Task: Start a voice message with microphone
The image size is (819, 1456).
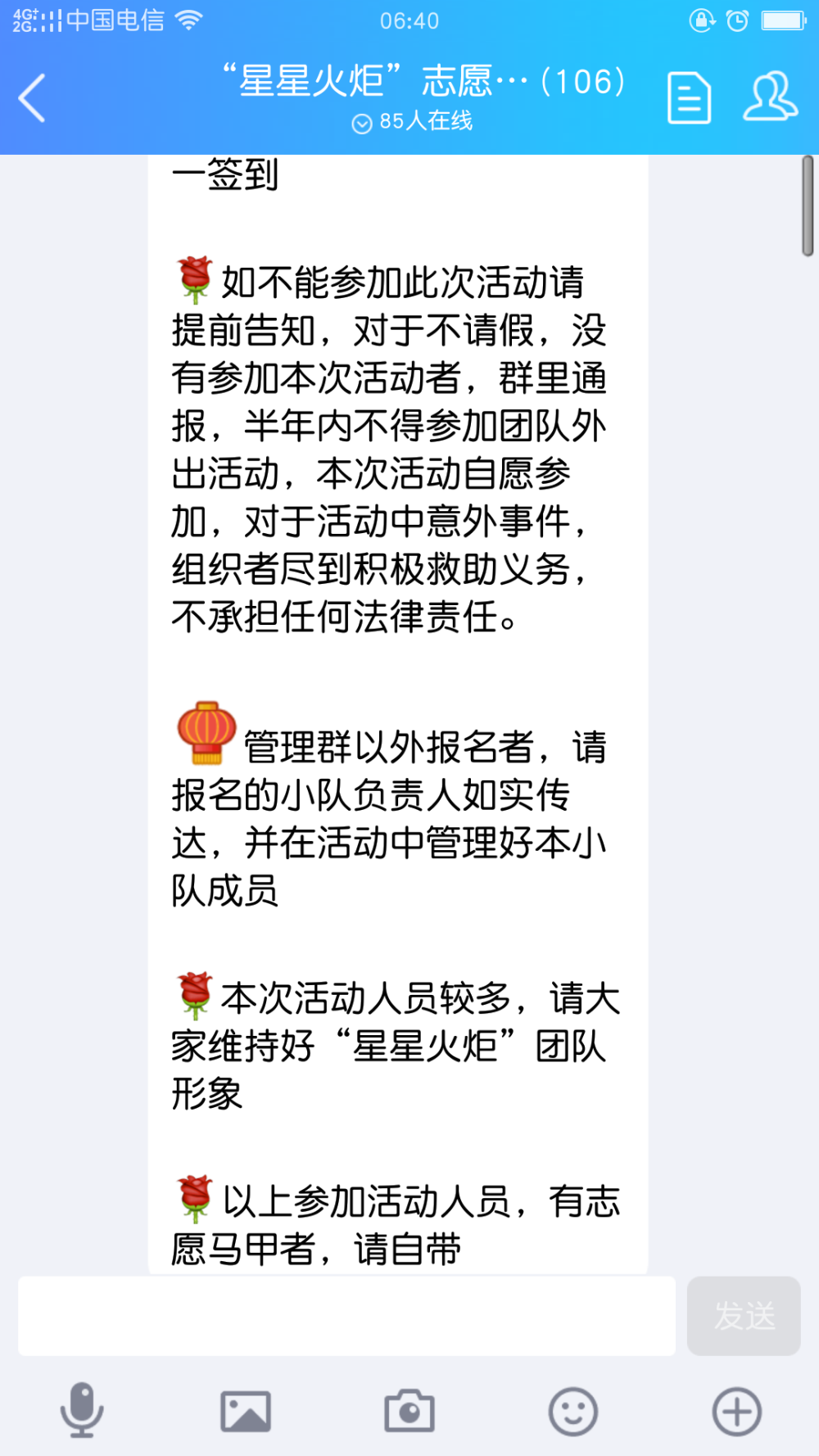Action: (82, 1410)
